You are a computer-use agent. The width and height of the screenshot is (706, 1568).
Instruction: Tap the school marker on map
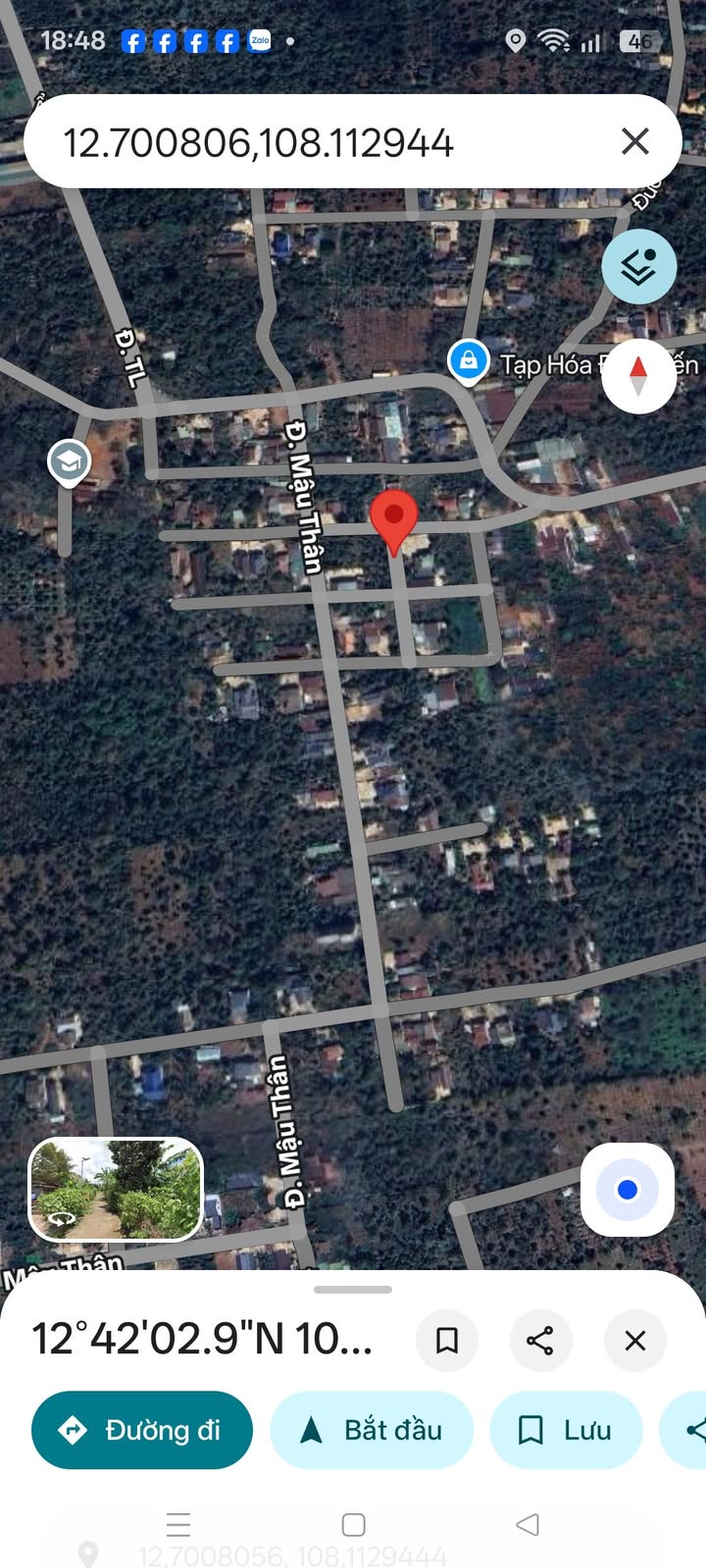pos(69,462)
